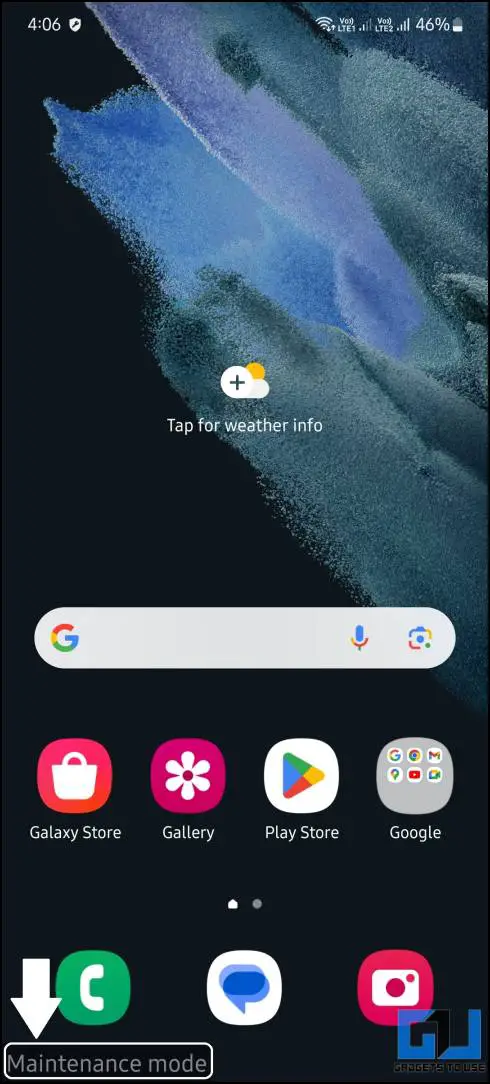Launch Google Lens from the search bar

pos(420,638)
